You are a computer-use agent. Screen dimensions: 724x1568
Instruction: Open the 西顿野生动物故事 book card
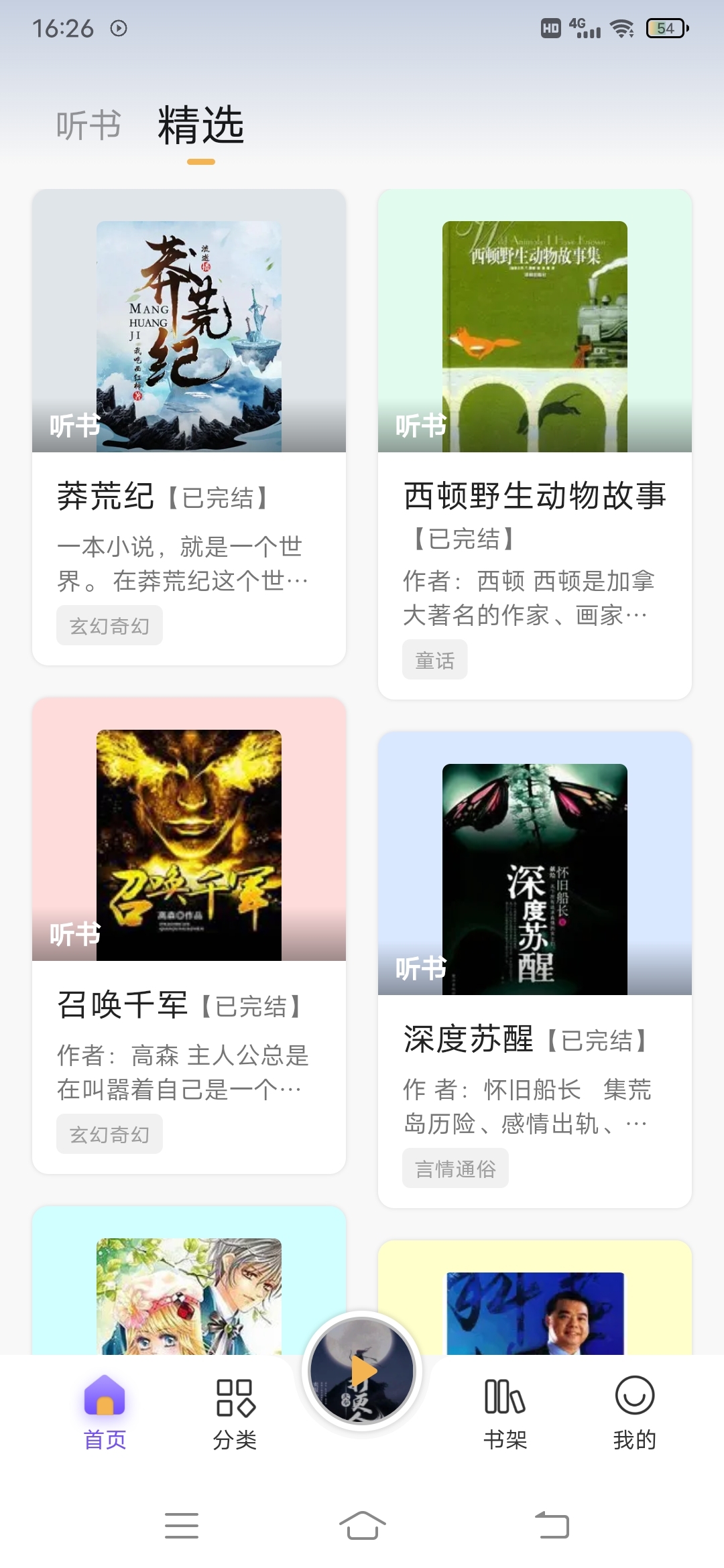(x=535, y=444)
